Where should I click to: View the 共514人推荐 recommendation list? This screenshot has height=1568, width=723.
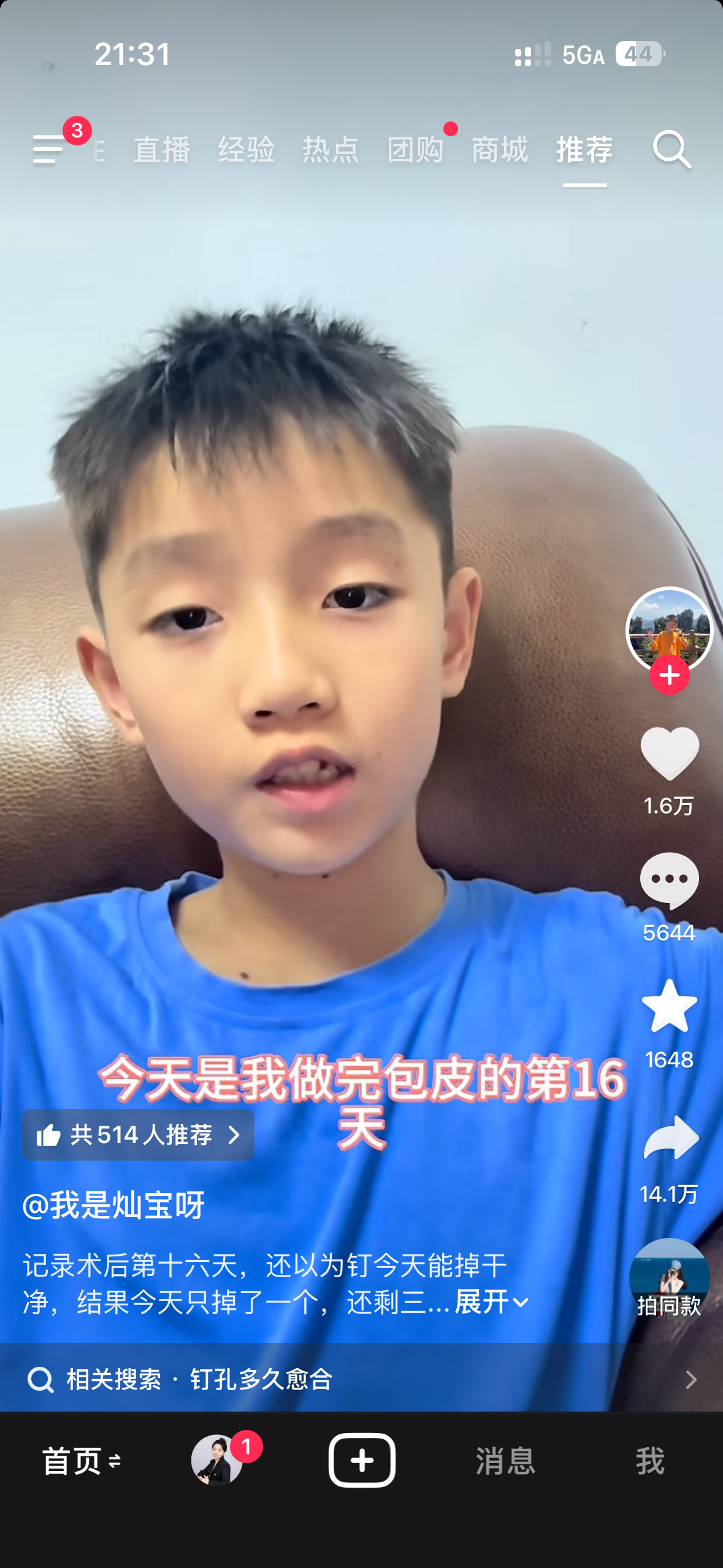pyautogui.click(x=138, y=1135)
